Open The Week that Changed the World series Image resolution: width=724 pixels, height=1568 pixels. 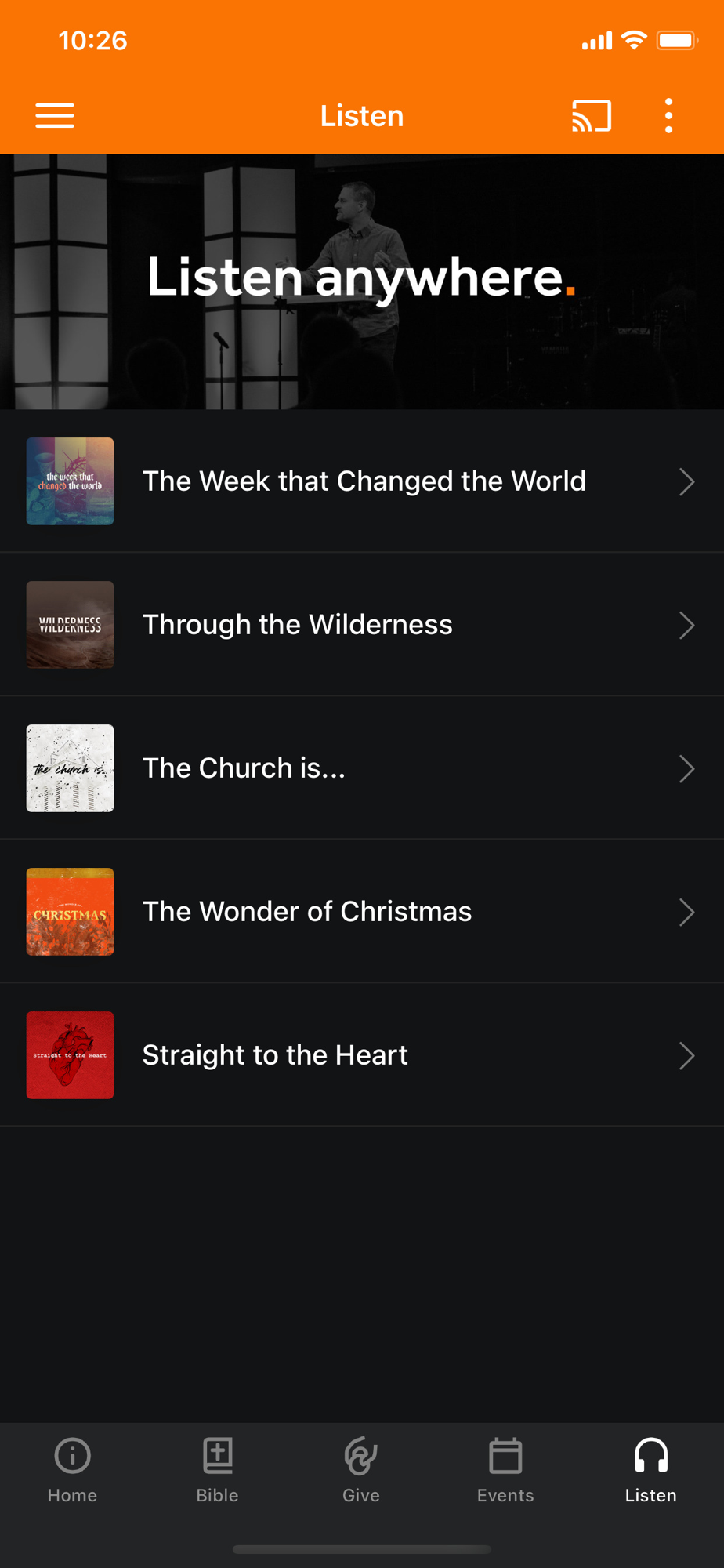[x=362, y=481]
